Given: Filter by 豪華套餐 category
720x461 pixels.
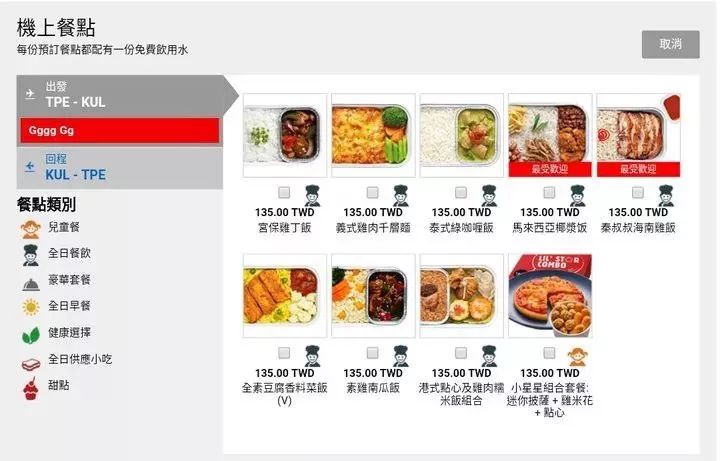Looking at the screenshot, I should [69, 280].
